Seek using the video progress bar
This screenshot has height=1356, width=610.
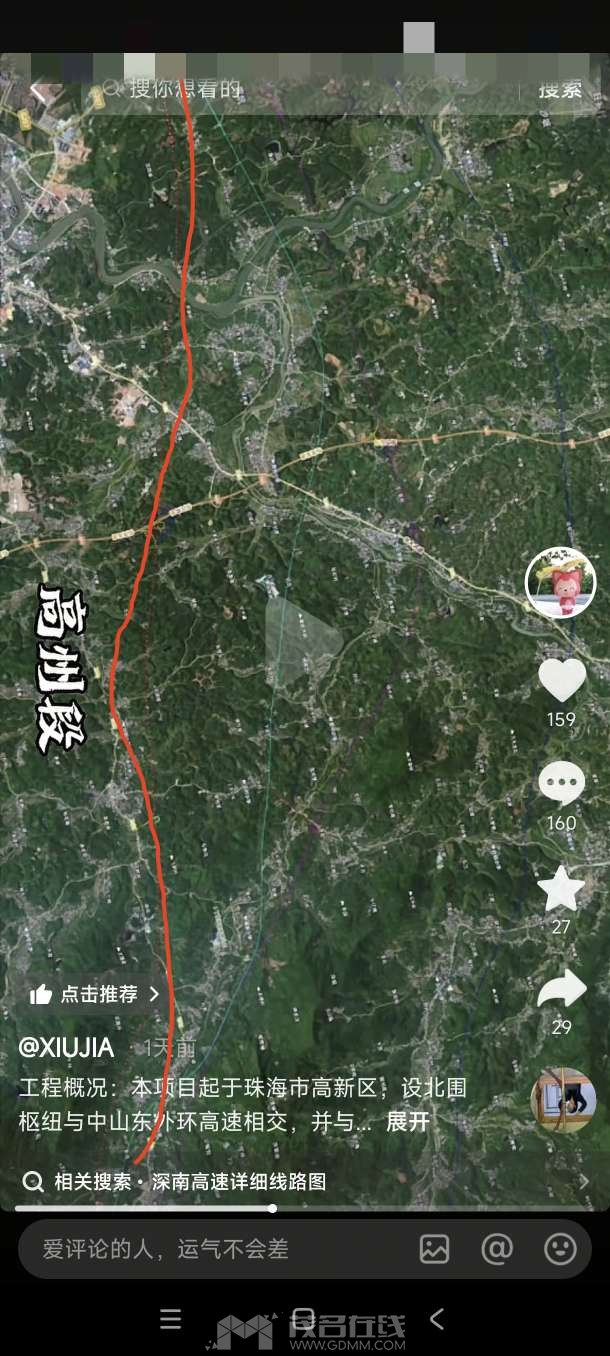pyautogui.click(x=305, y=1208)
